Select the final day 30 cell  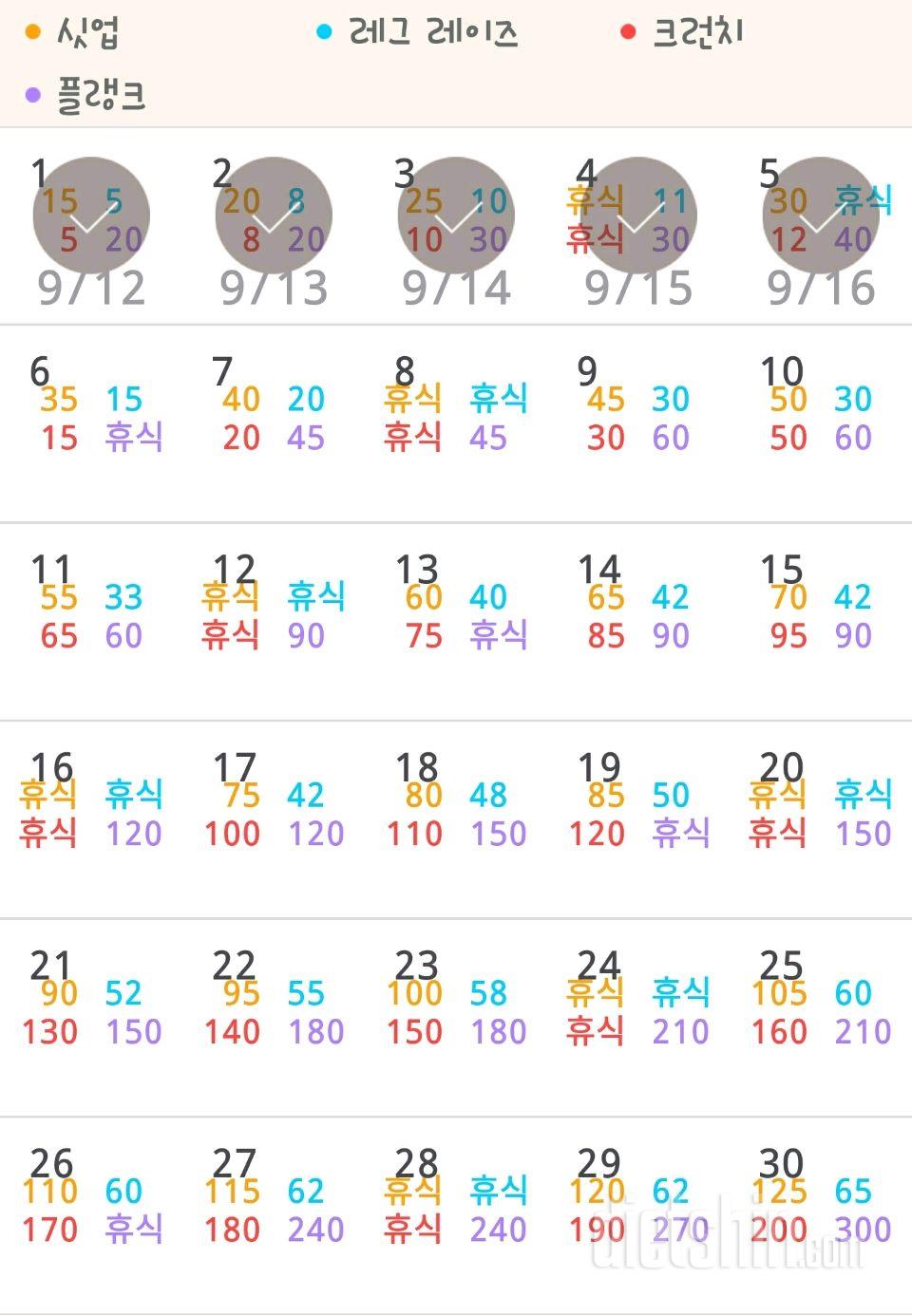821,1210
